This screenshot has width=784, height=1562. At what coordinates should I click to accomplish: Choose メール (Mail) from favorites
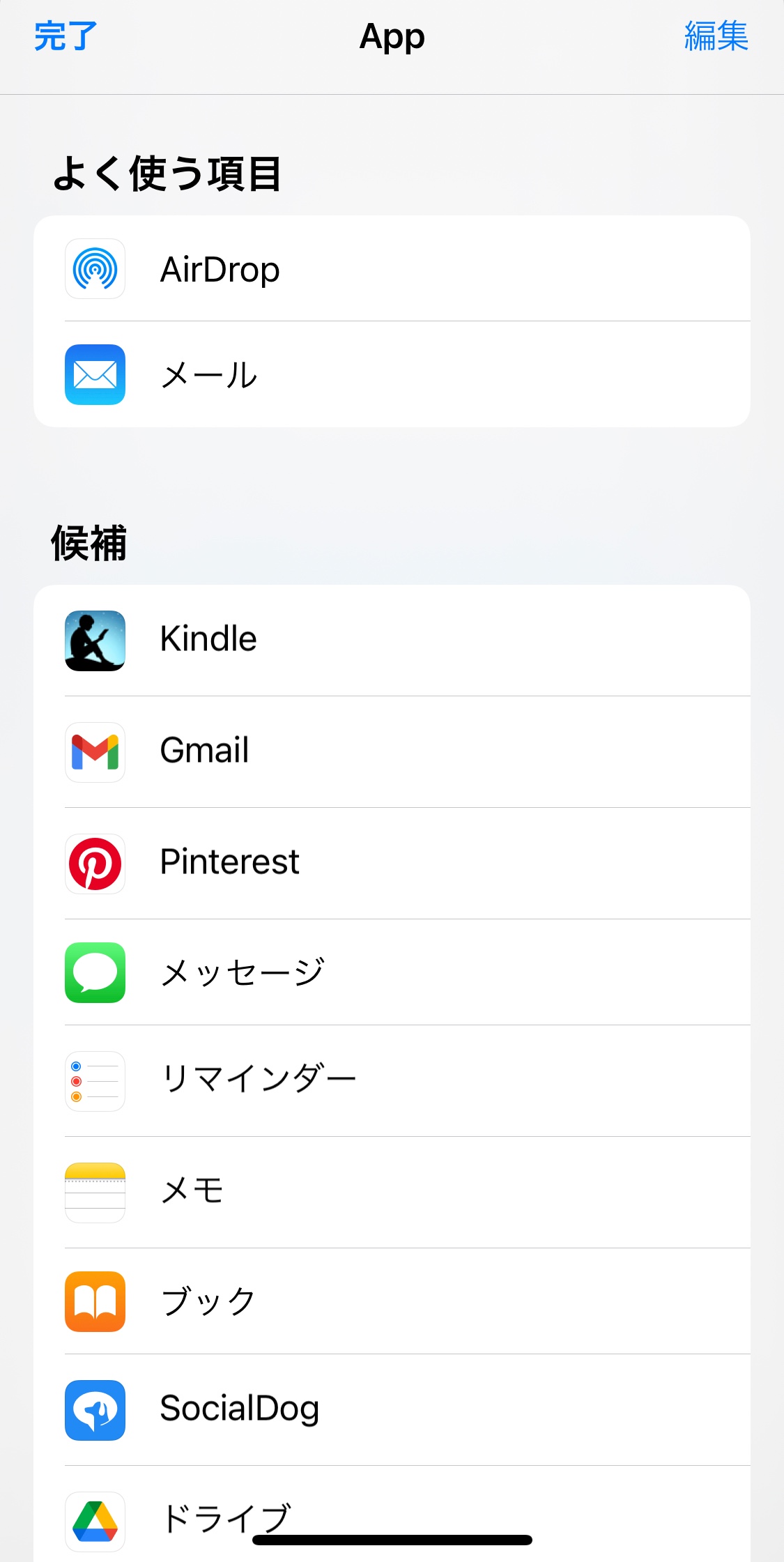(392, 375)
